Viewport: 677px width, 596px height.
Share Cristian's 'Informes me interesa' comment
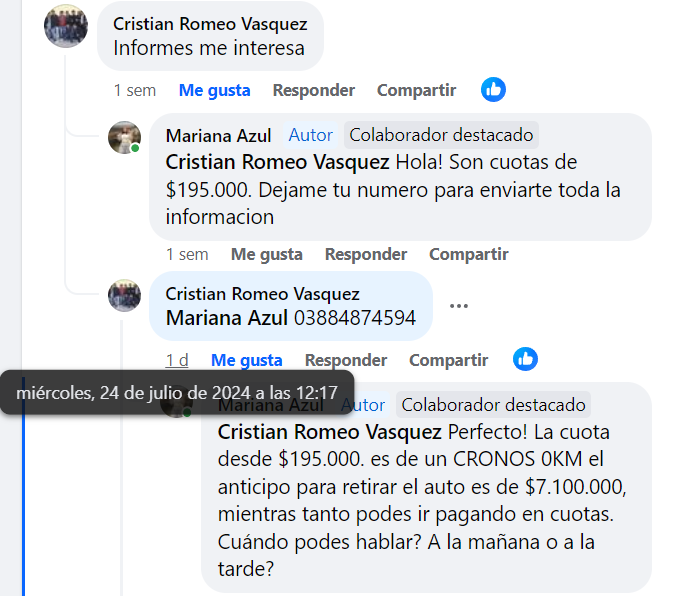[x=416, y=90]
